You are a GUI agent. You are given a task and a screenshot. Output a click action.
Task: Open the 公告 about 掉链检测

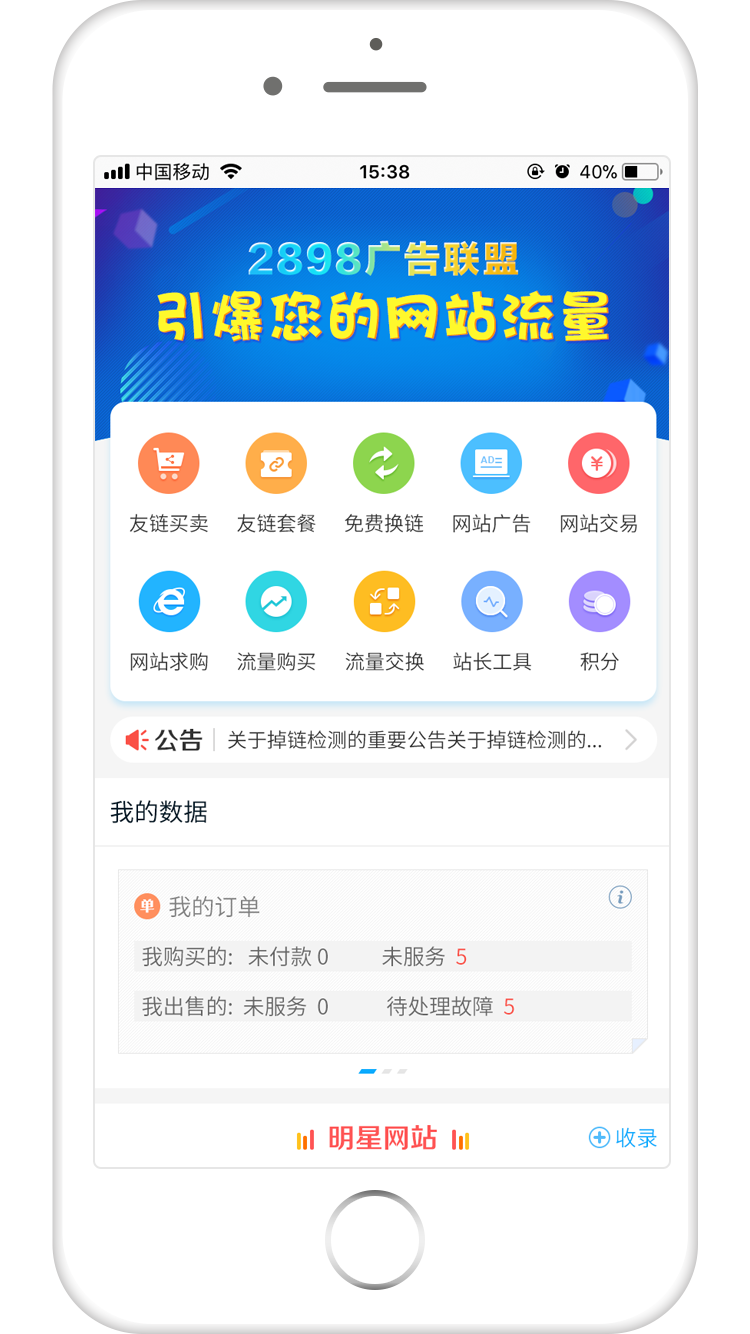click(x=384, y=740)
